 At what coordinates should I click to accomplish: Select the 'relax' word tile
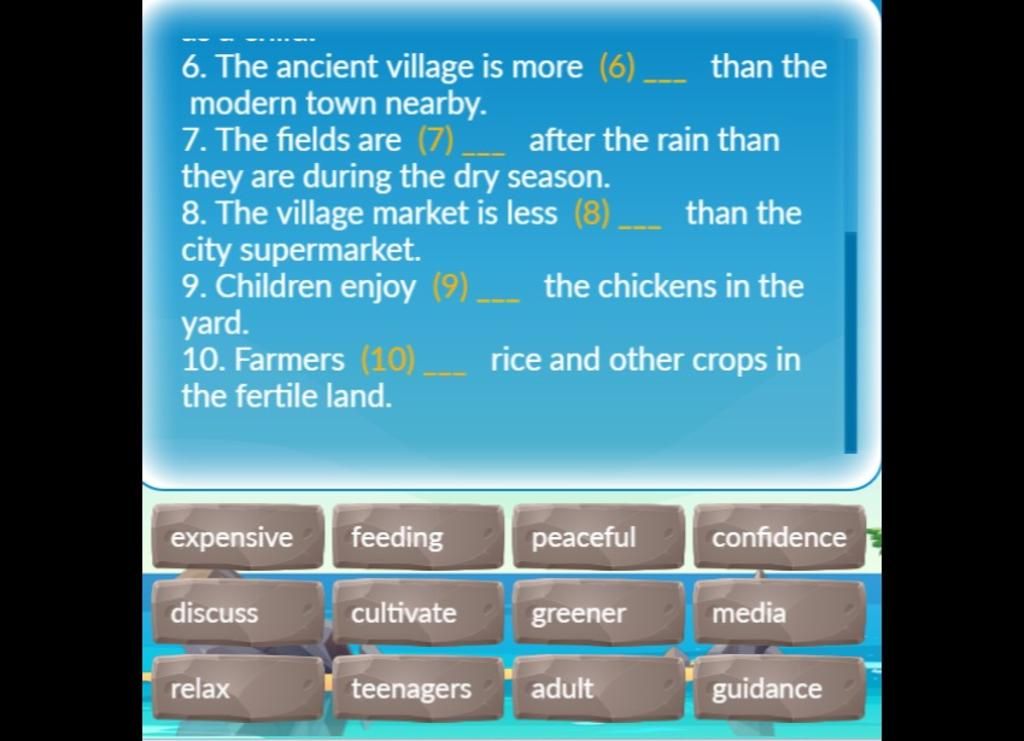point(238,689)
